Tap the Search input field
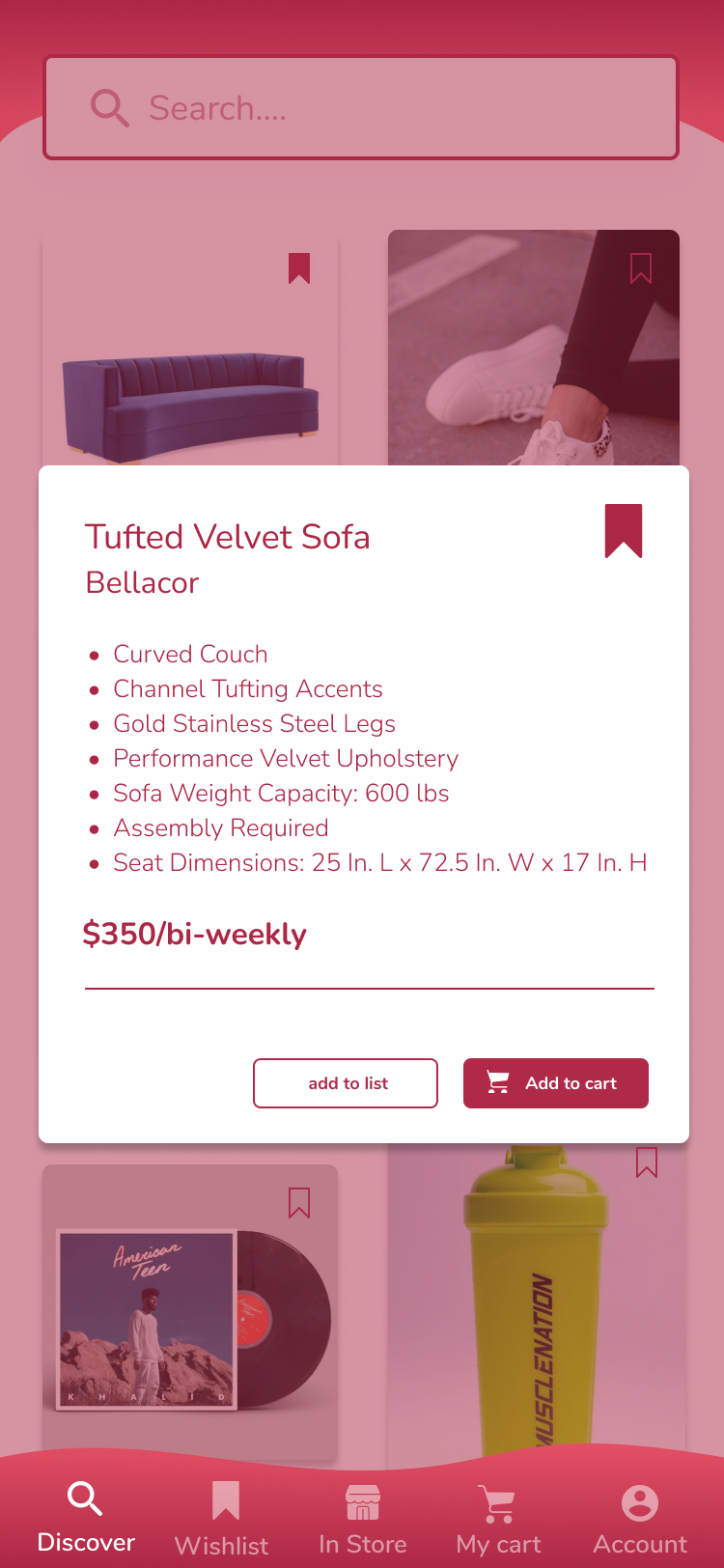 (359, 107)
